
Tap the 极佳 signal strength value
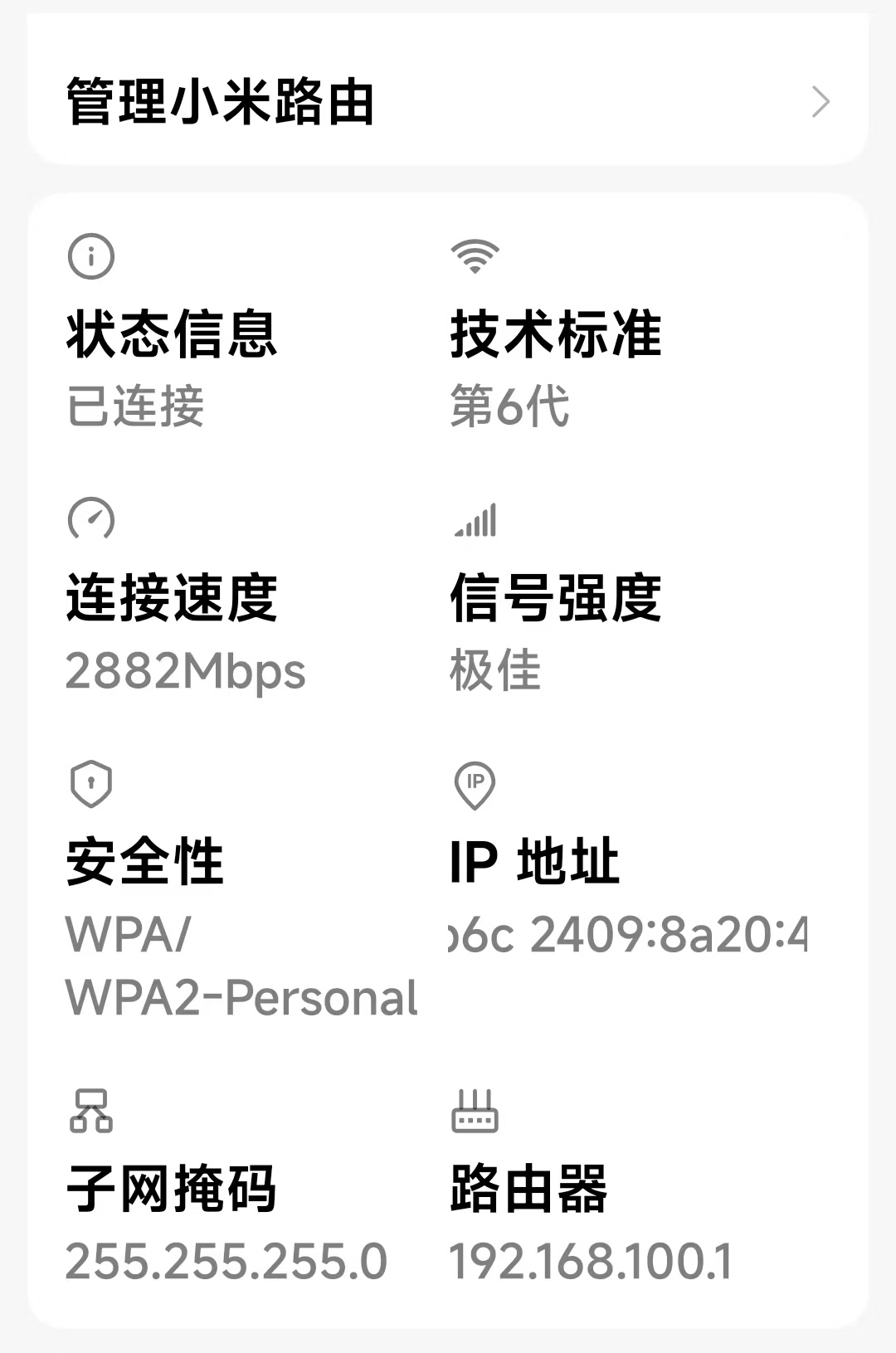[x=495, y=672]
